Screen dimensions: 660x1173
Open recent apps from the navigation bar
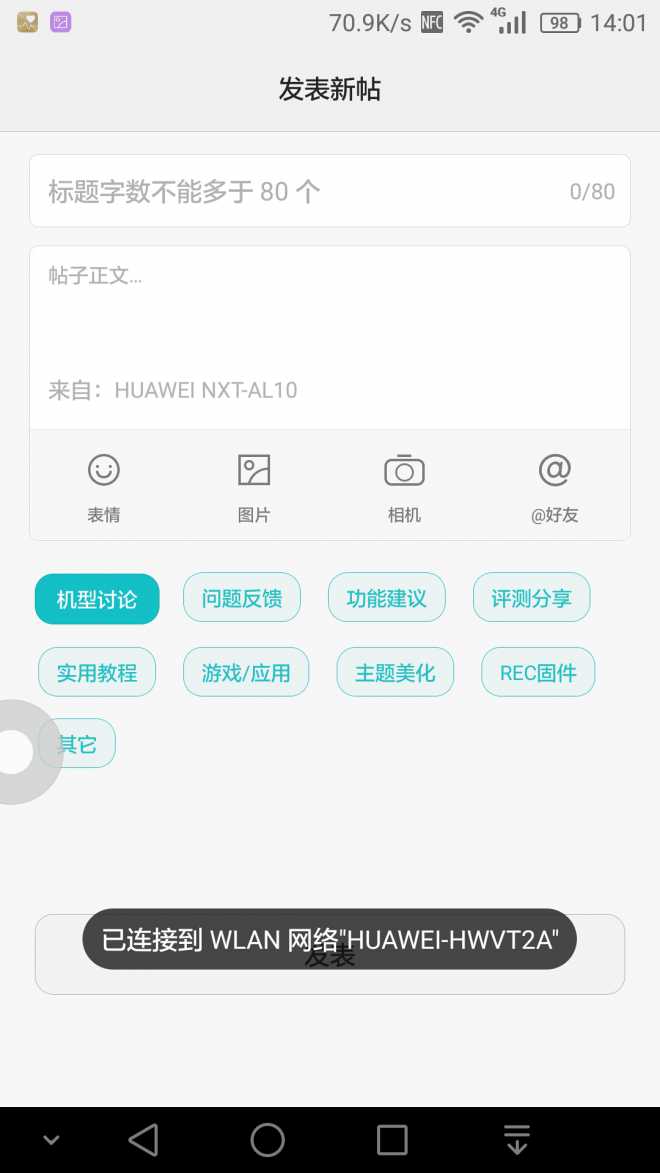click(x=392, y=1140)
